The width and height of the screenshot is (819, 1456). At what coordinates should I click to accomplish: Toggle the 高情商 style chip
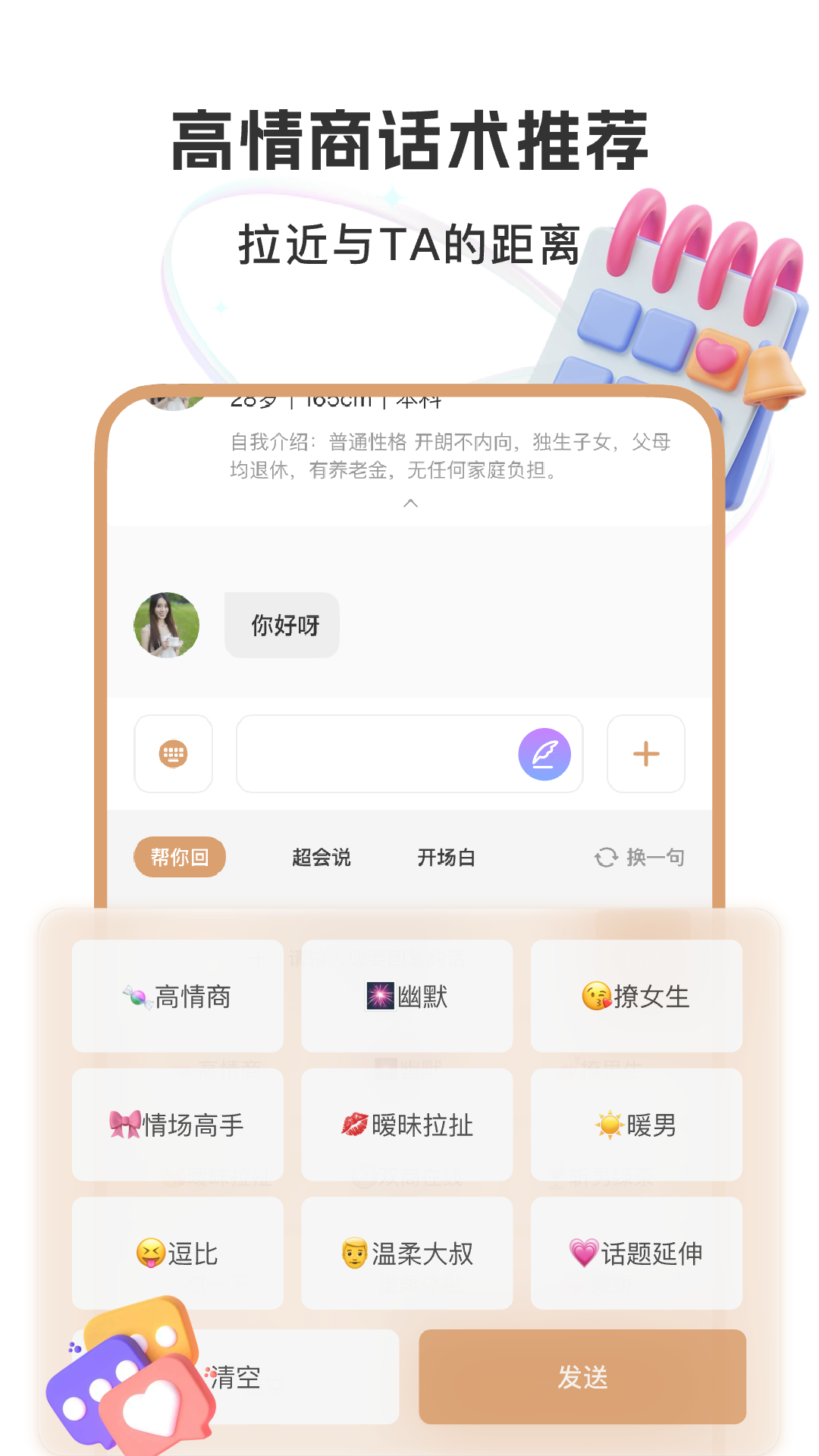tap(177, 997)
